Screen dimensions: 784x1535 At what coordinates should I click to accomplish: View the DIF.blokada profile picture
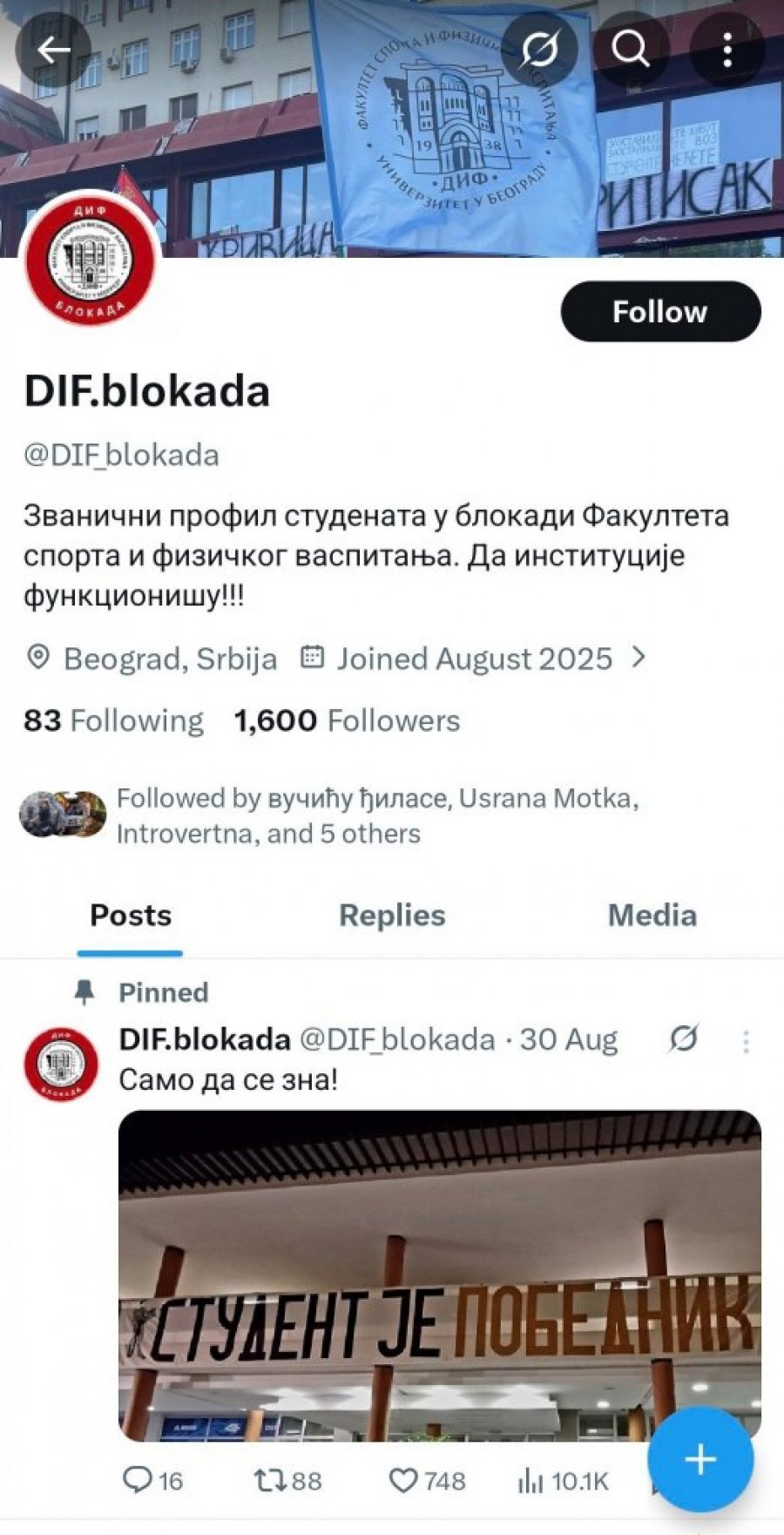[x=91, y=259]
